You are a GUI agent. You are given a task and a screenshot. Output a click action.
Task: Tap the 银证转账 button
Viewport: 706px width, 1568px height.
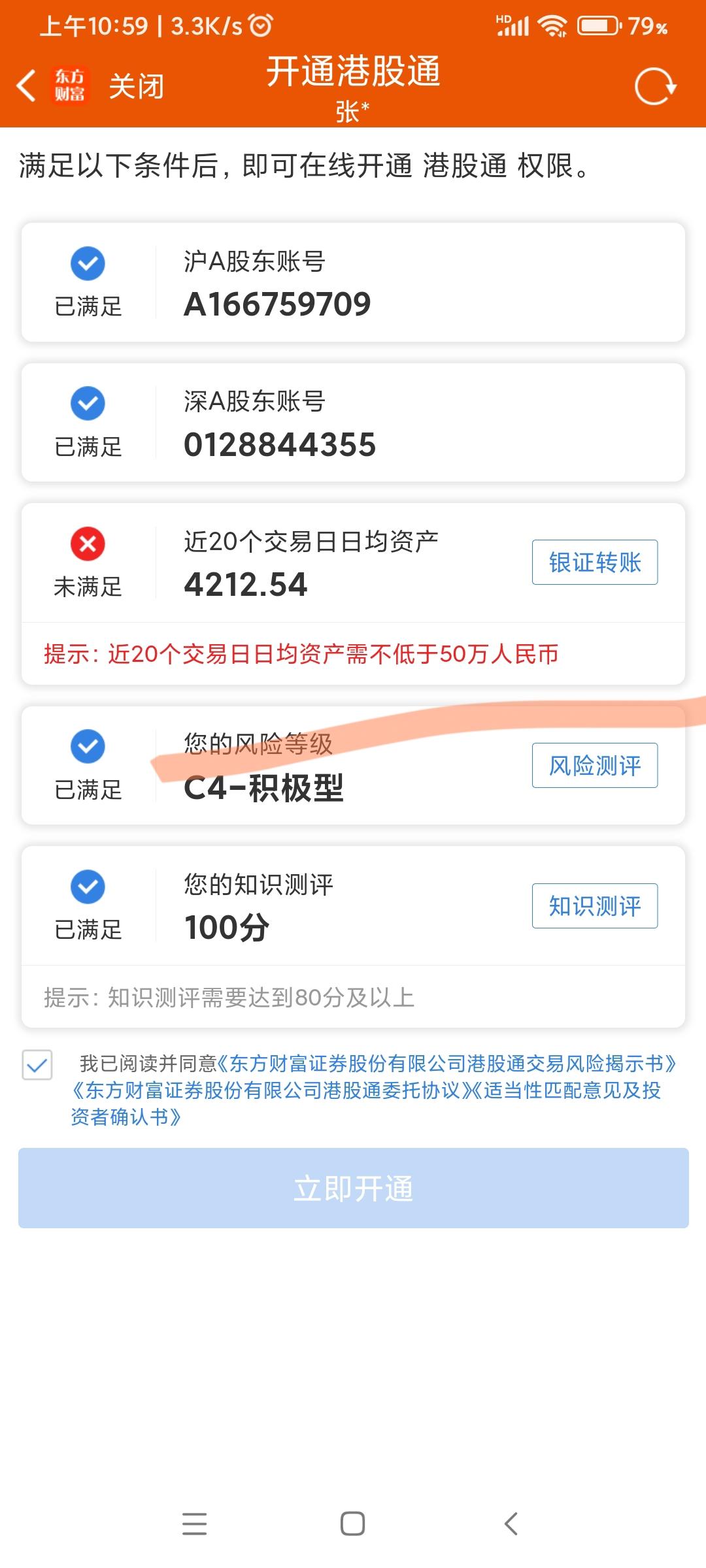pyautogui.click(x=596, y=562)
